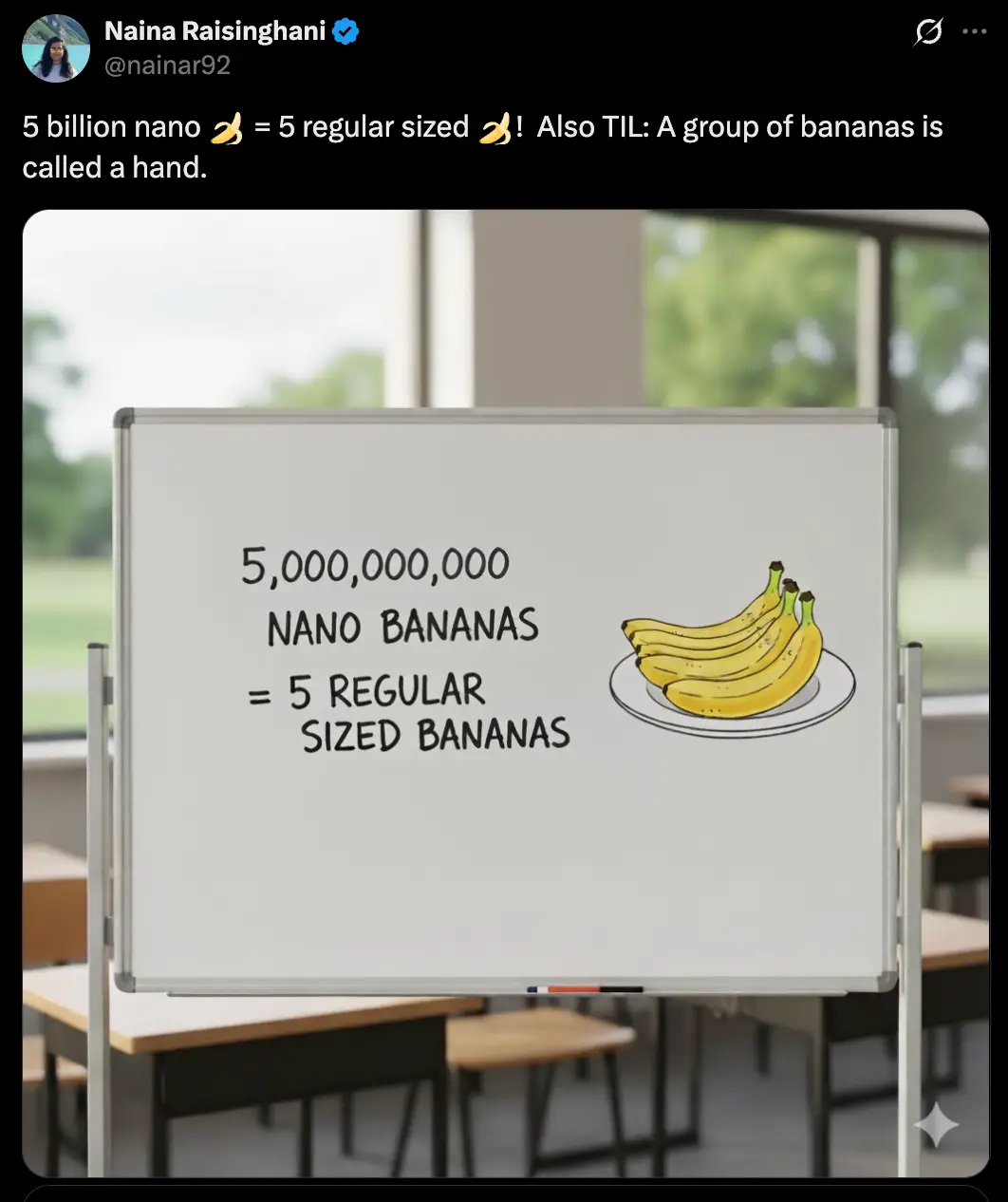1008x1202 pixels.
Task: Click the banana emoji before the exclamation mark
Action: point(495,125)
